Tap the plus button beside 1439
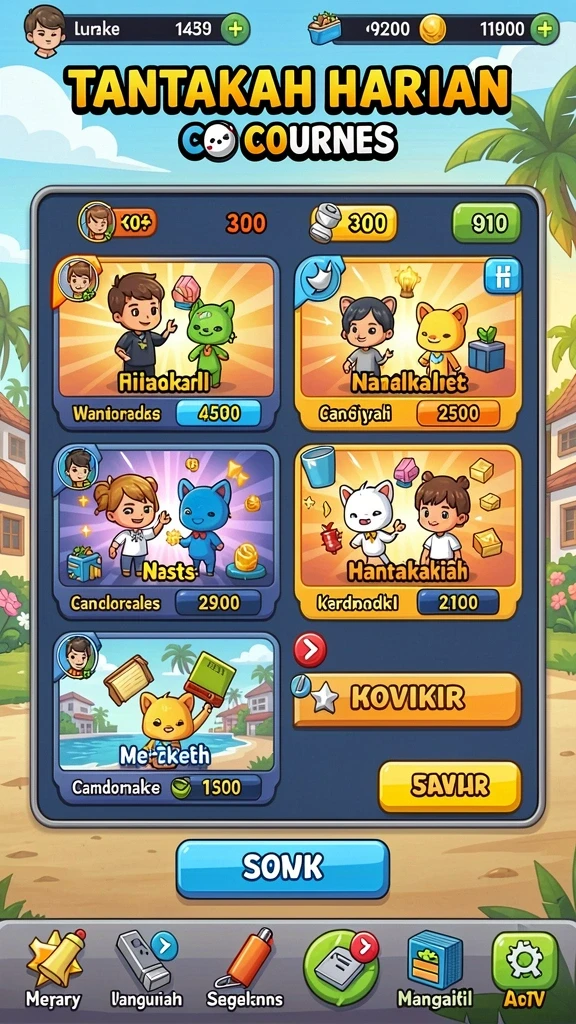The image size is (576, 1024). pyautogui.click(x=235, y=30)
